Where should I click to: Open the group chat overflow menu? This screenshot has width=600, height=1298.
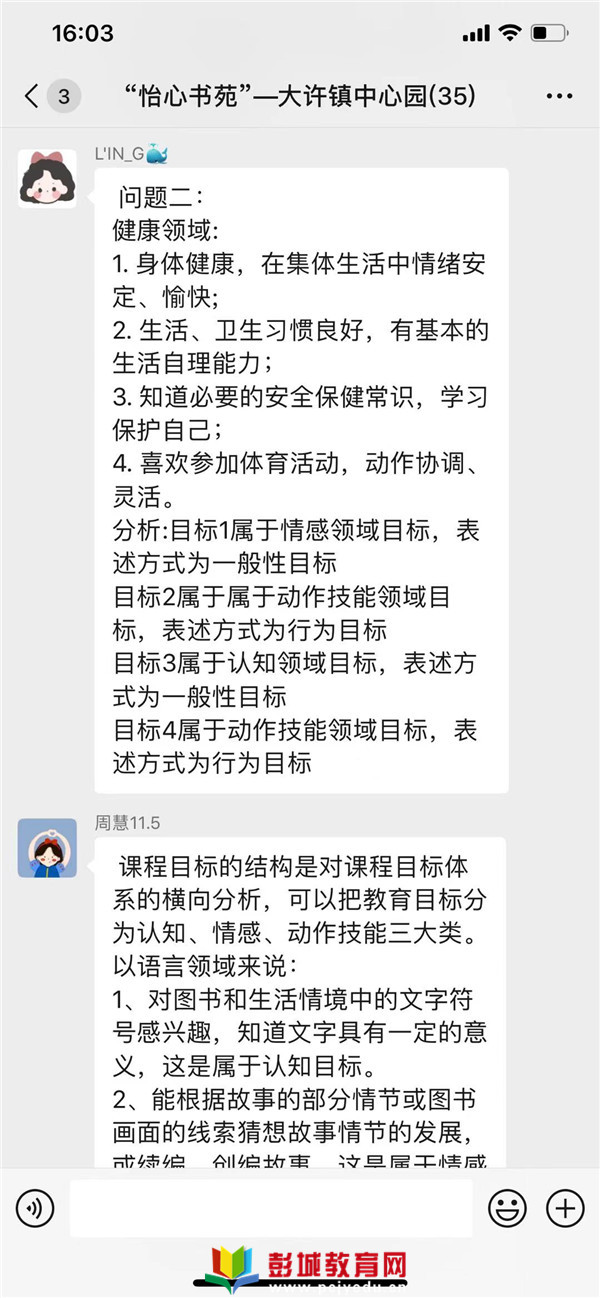click(x=558, y=97)
